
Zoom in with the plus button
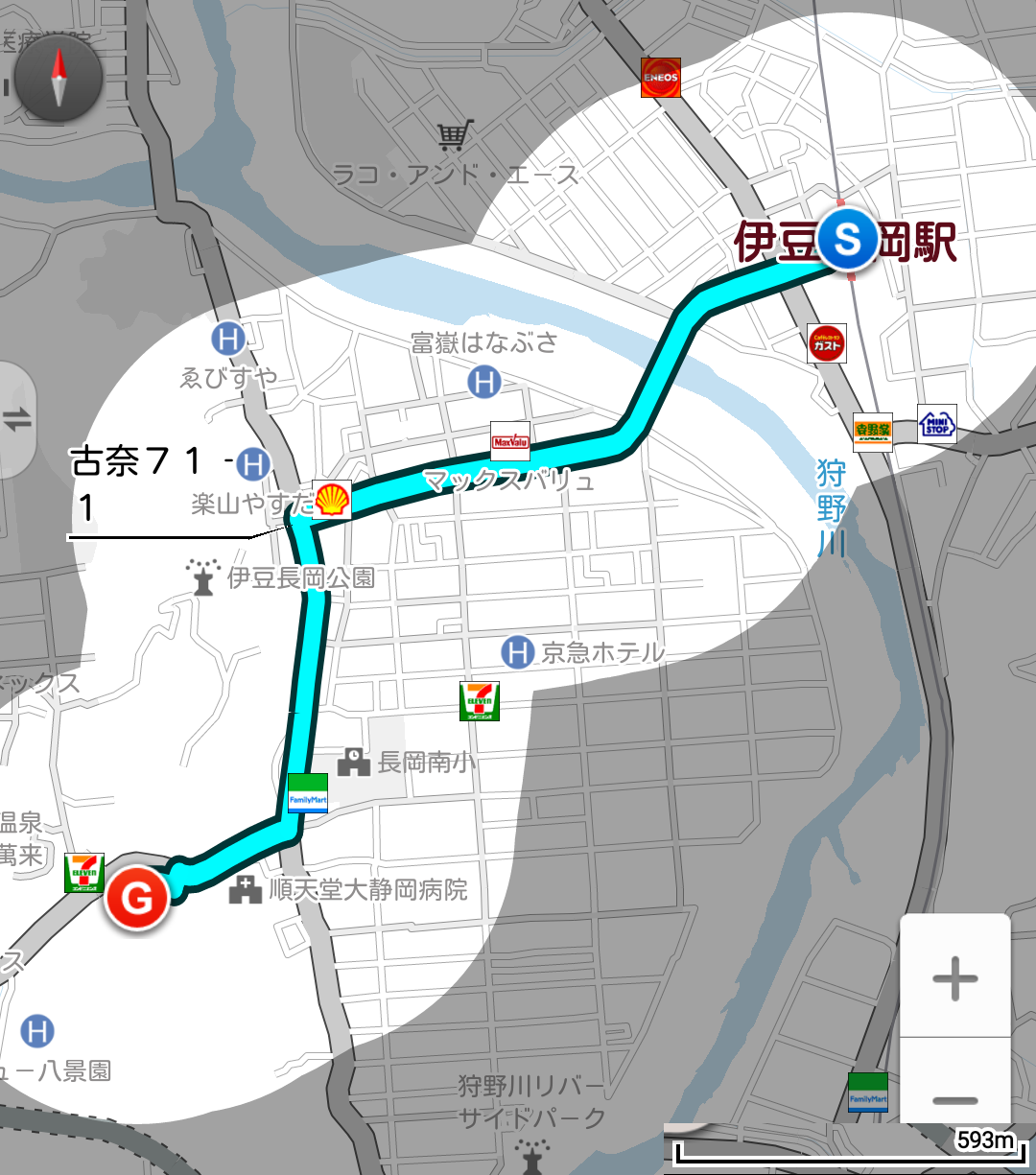[954, 979]
